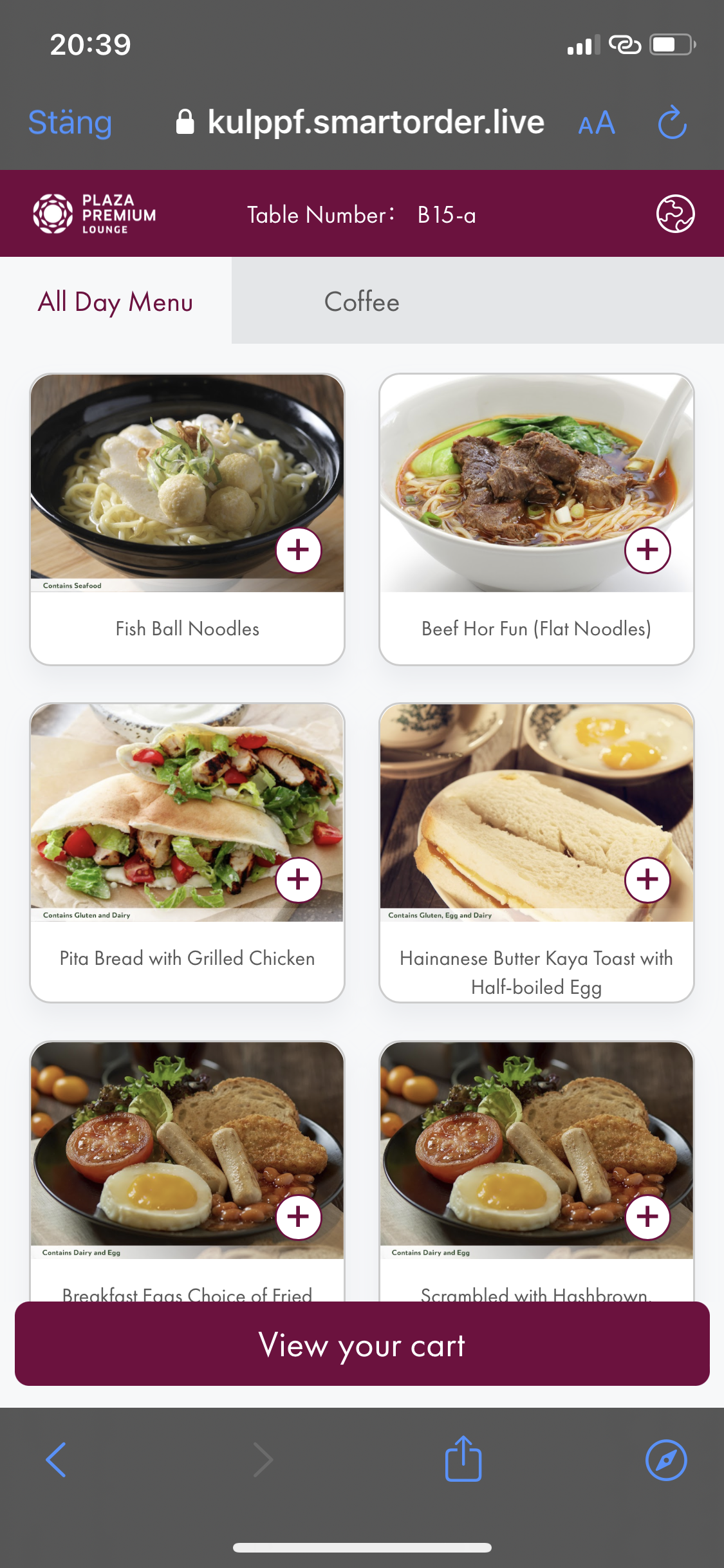724x1568 pixels.
Task: Add Beef Hor Fun to cart
Action: 647,550
